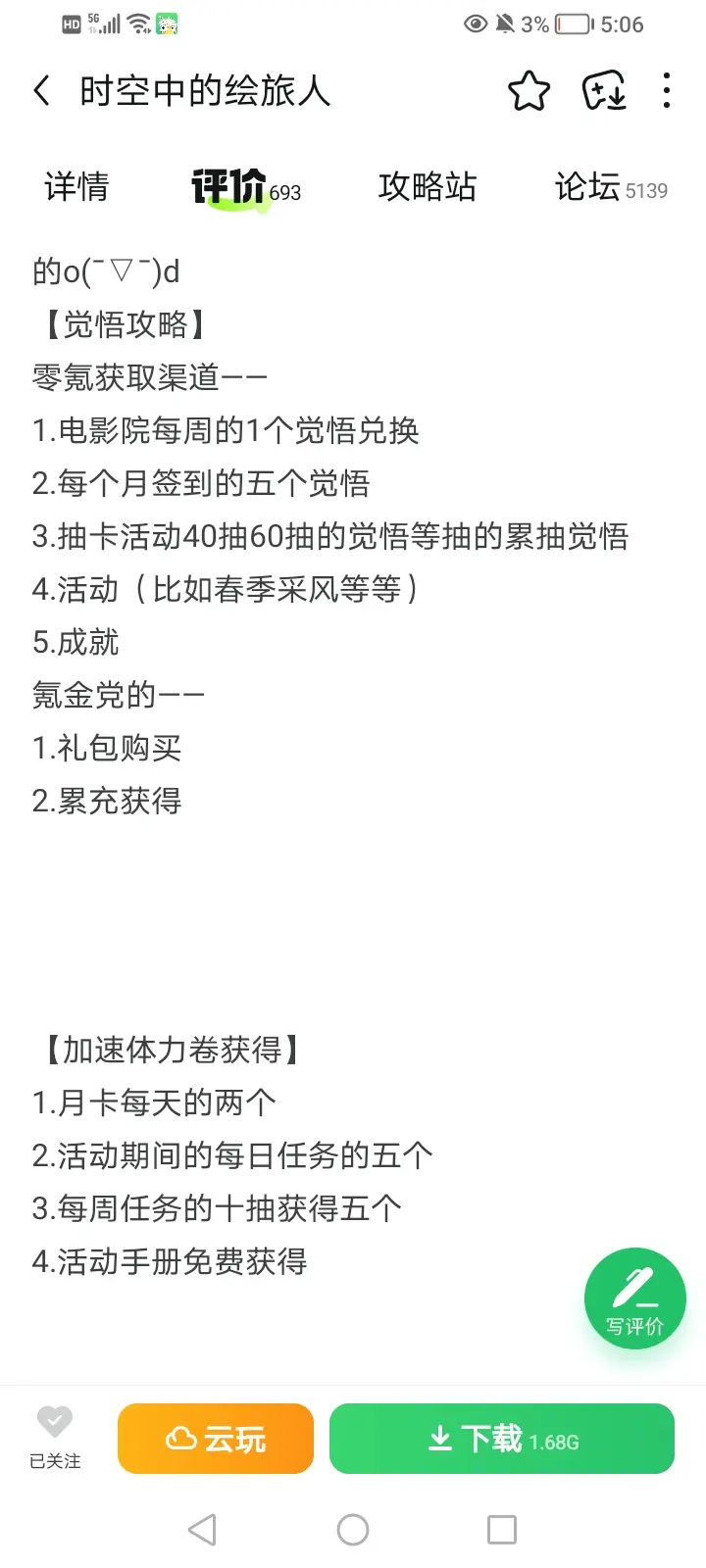Open the 攻略站 tab
Image resolution: width=706 pixels, height=1568 pixels.
pos(428,186)
